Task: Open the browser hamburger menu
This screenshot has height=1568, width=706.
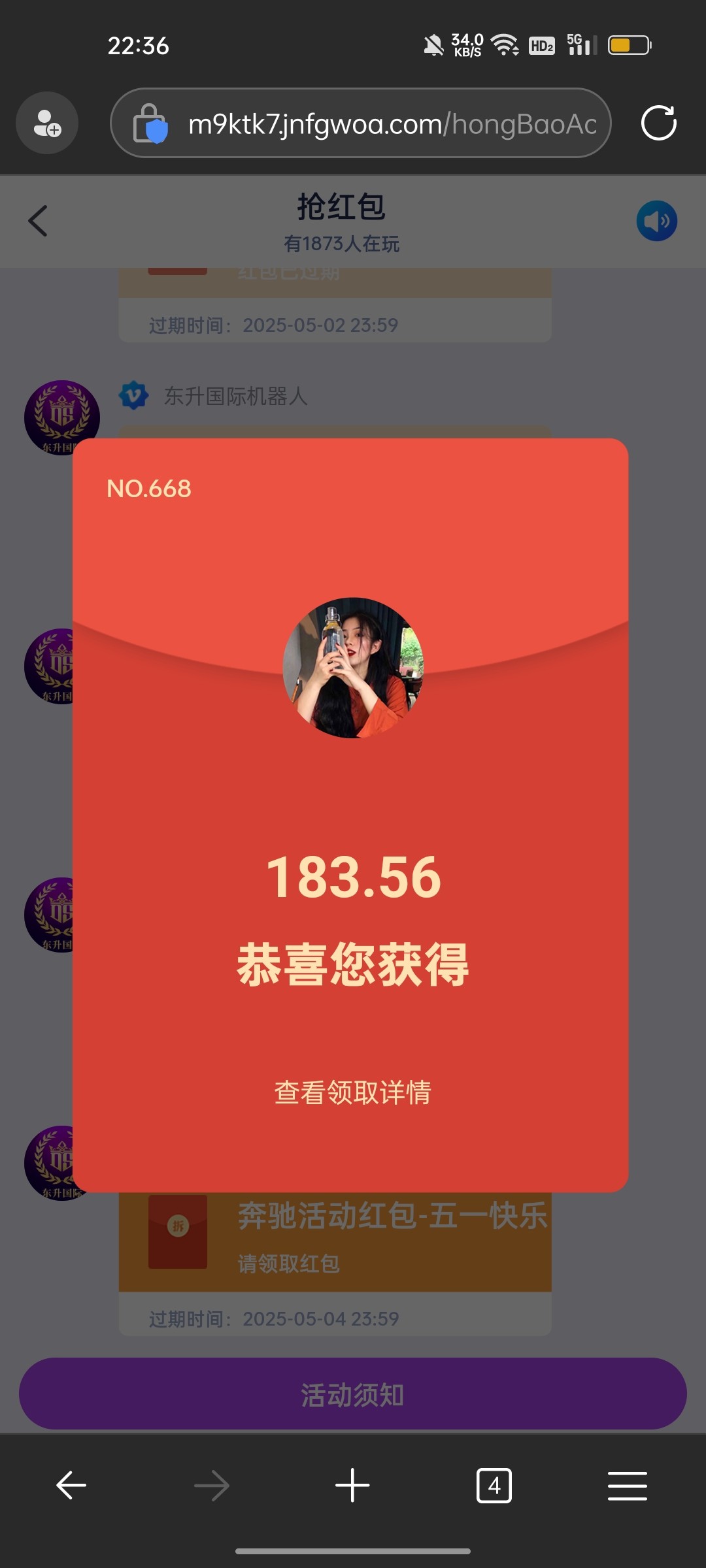Action: coord(627,1485)
